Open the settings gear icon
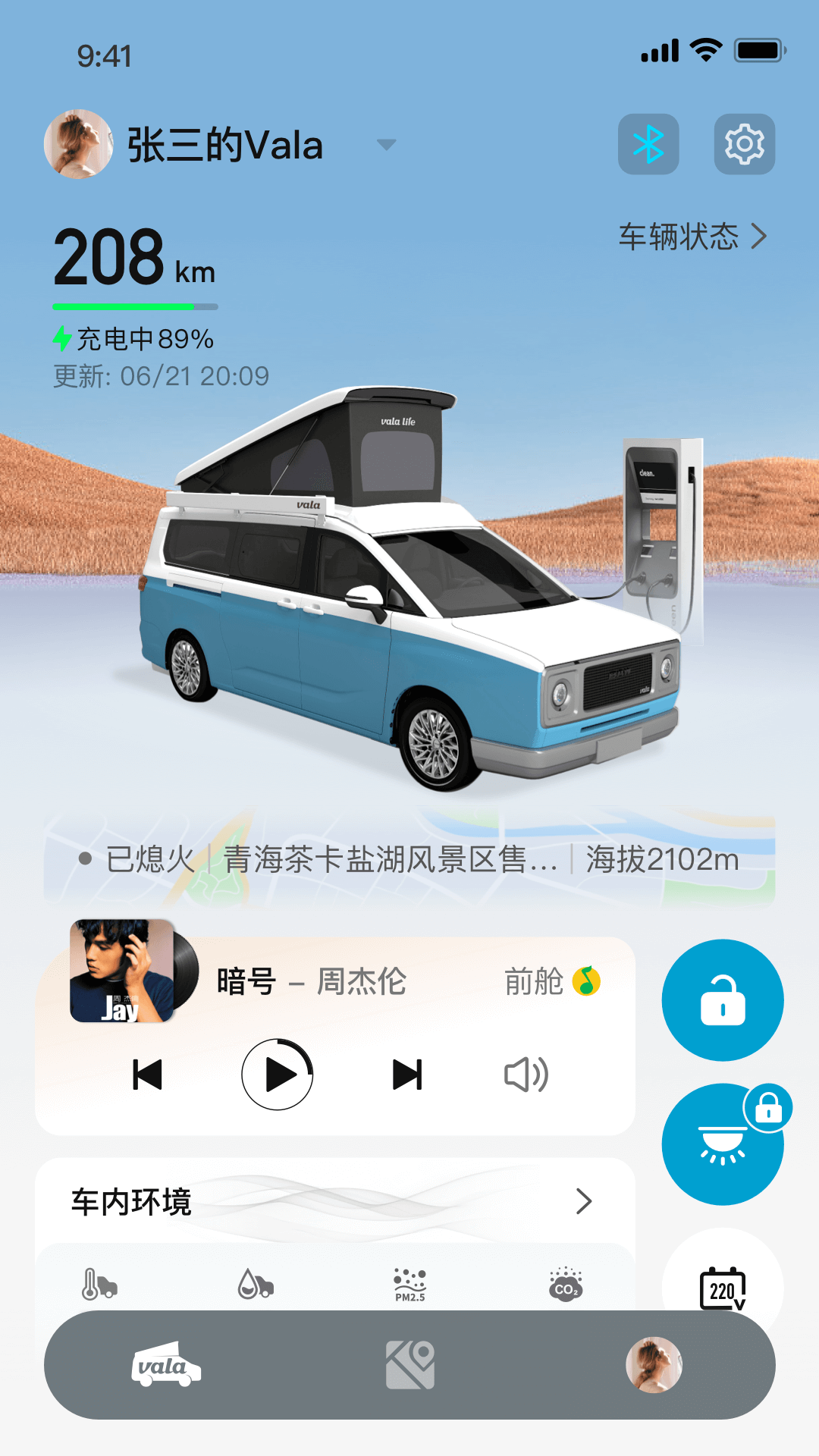 coord(745,143)
